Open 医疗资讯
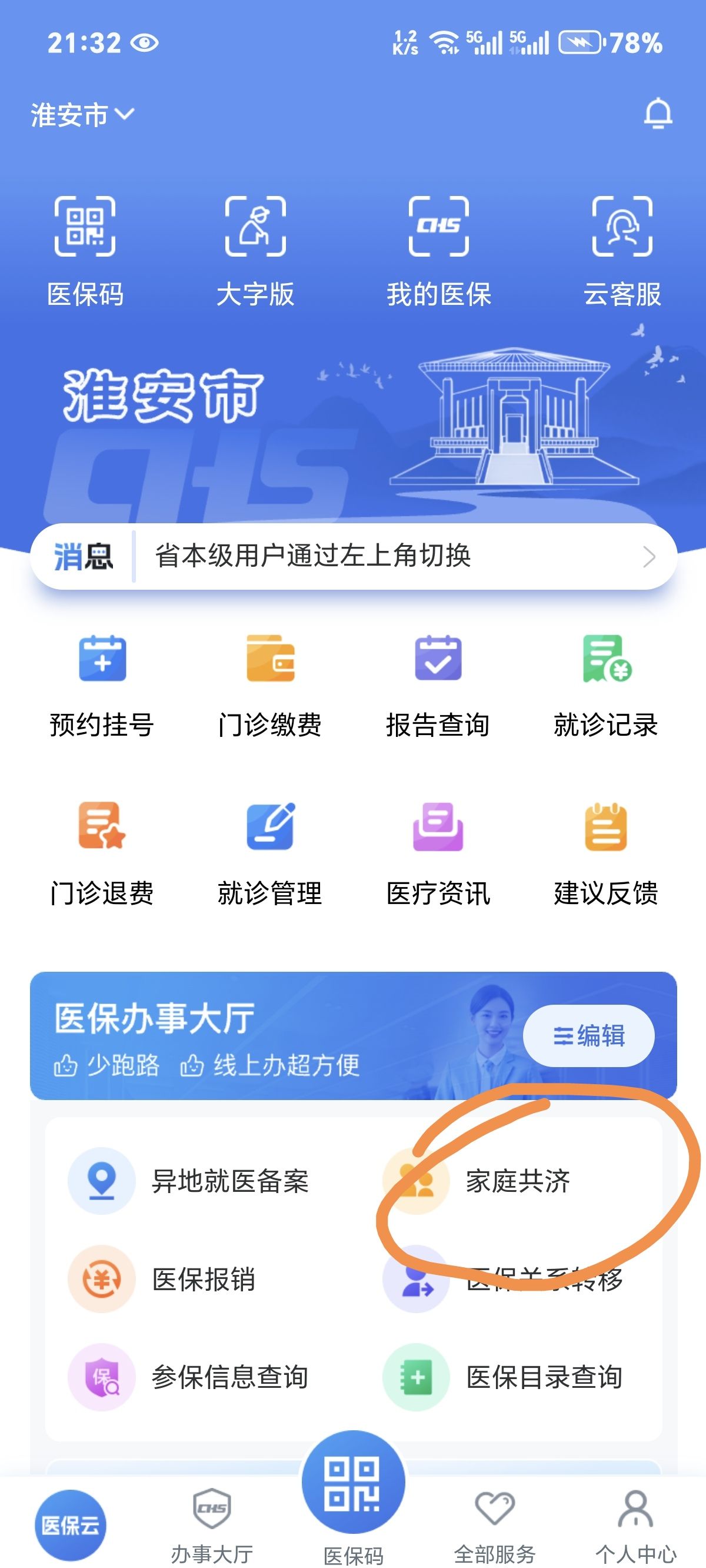This screenshot has height=1568, width=706. point(438,855)
